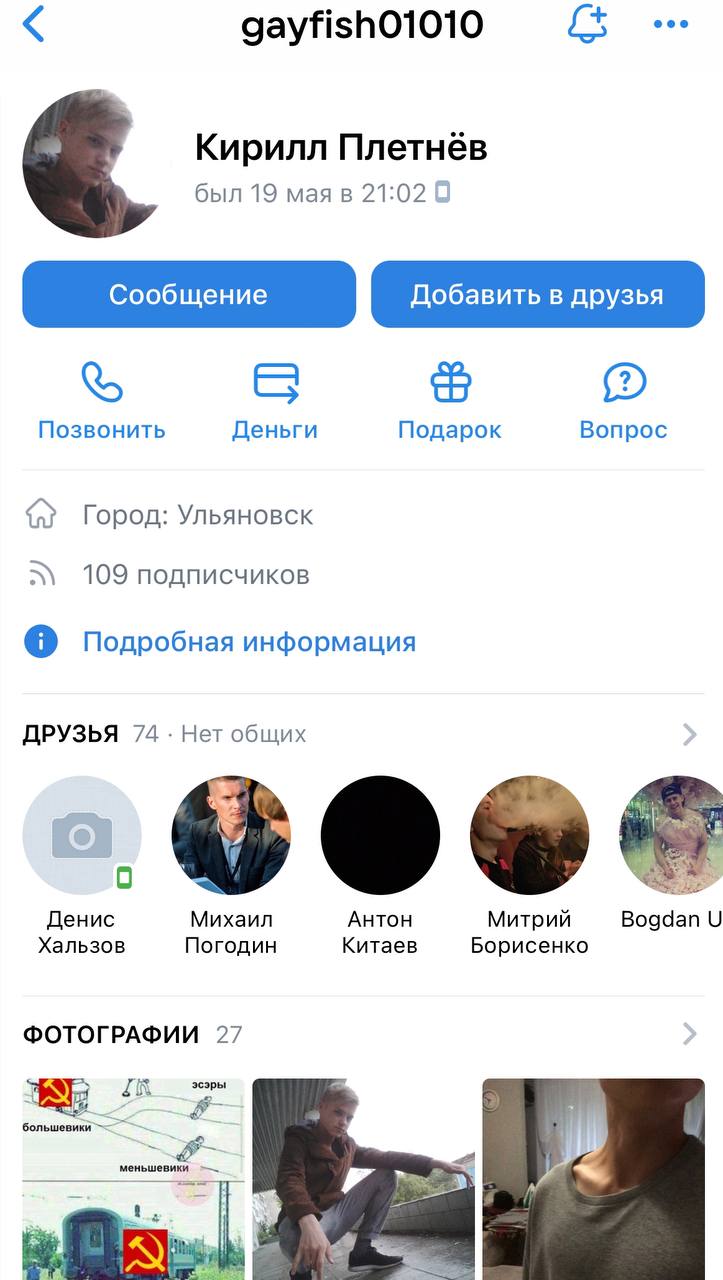Open Подробная информация link

(x=248, y=641)
